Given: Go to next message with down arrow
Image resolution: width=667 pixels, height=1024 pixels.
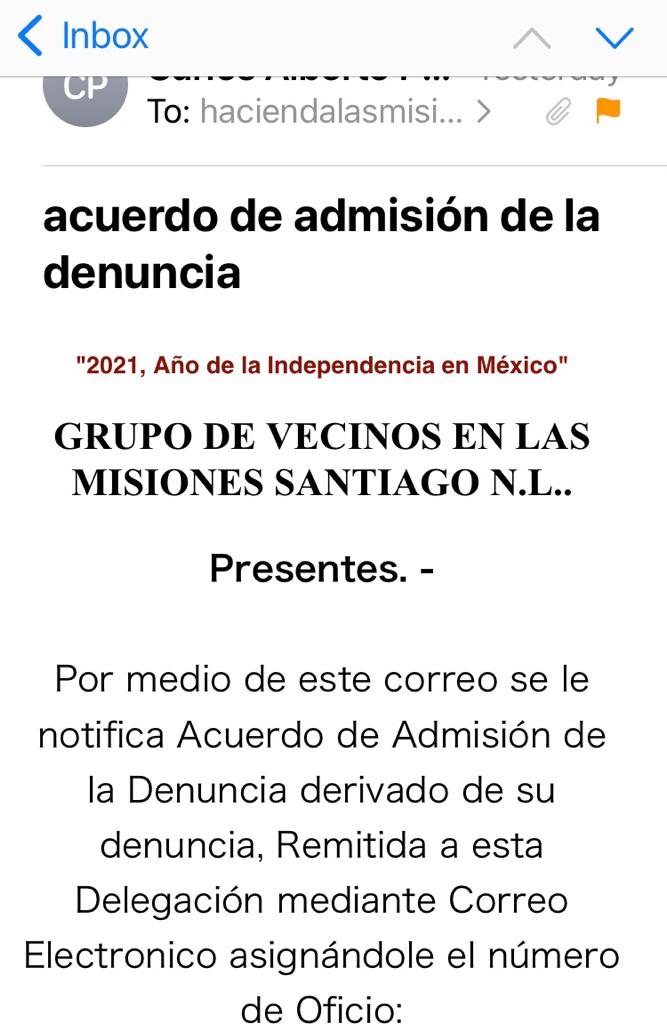Looking at the screenshot, I should click(x=614, y=38).
